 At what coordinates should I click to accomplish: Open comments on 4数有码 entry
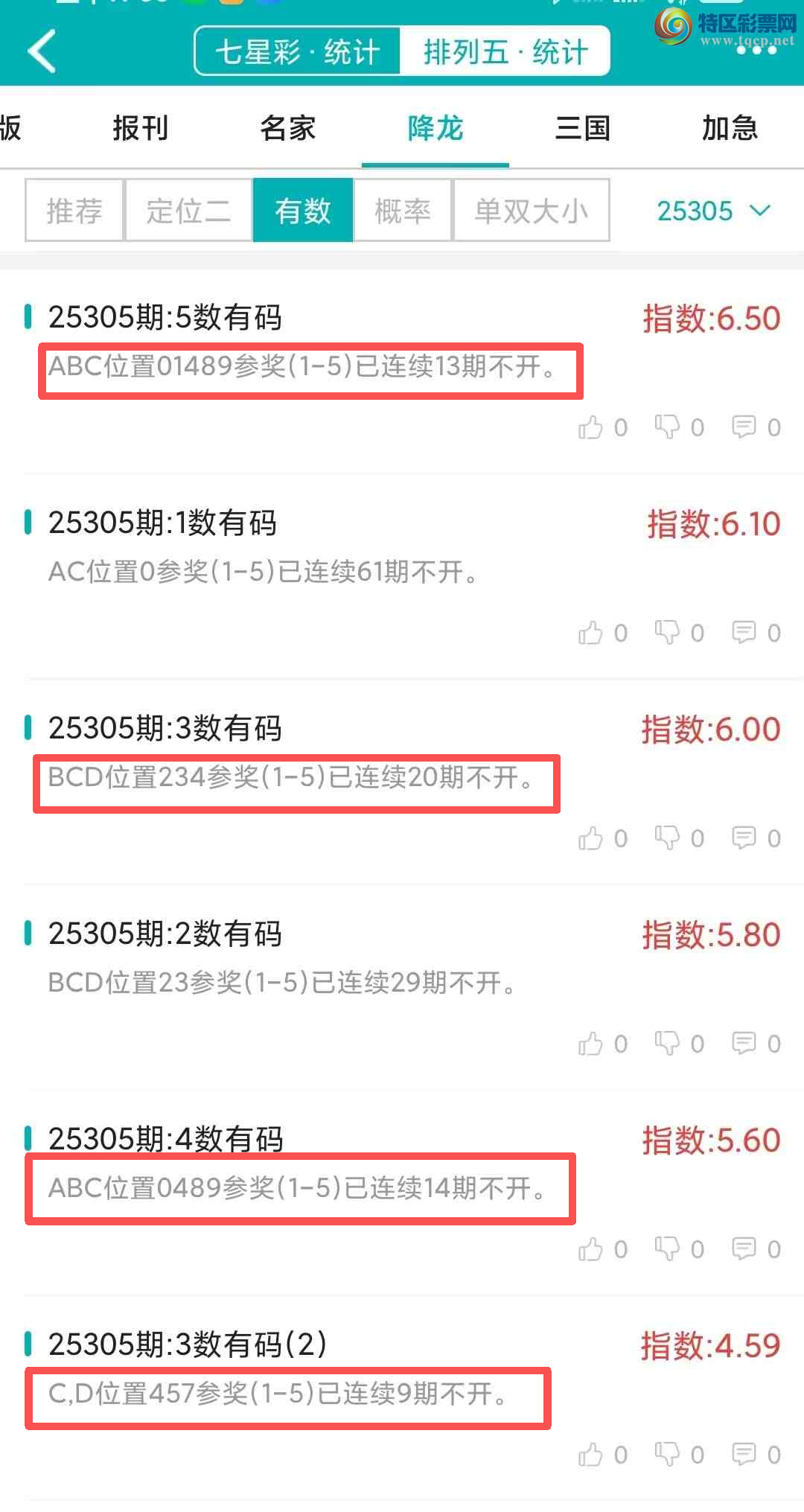coord(744,1249)
